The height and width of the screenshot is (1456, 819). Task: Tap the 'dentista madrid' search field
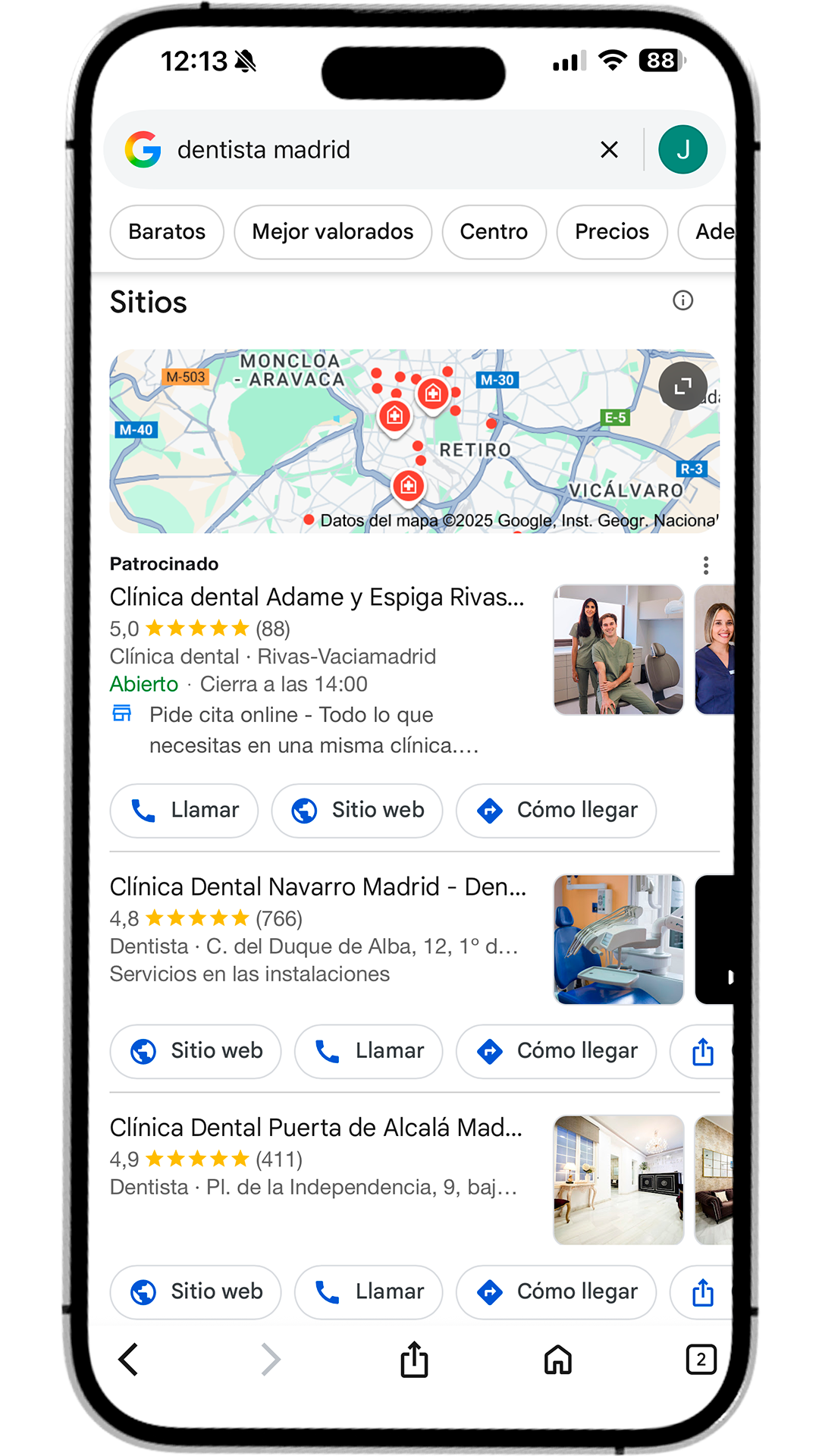[x=364, y=150]
